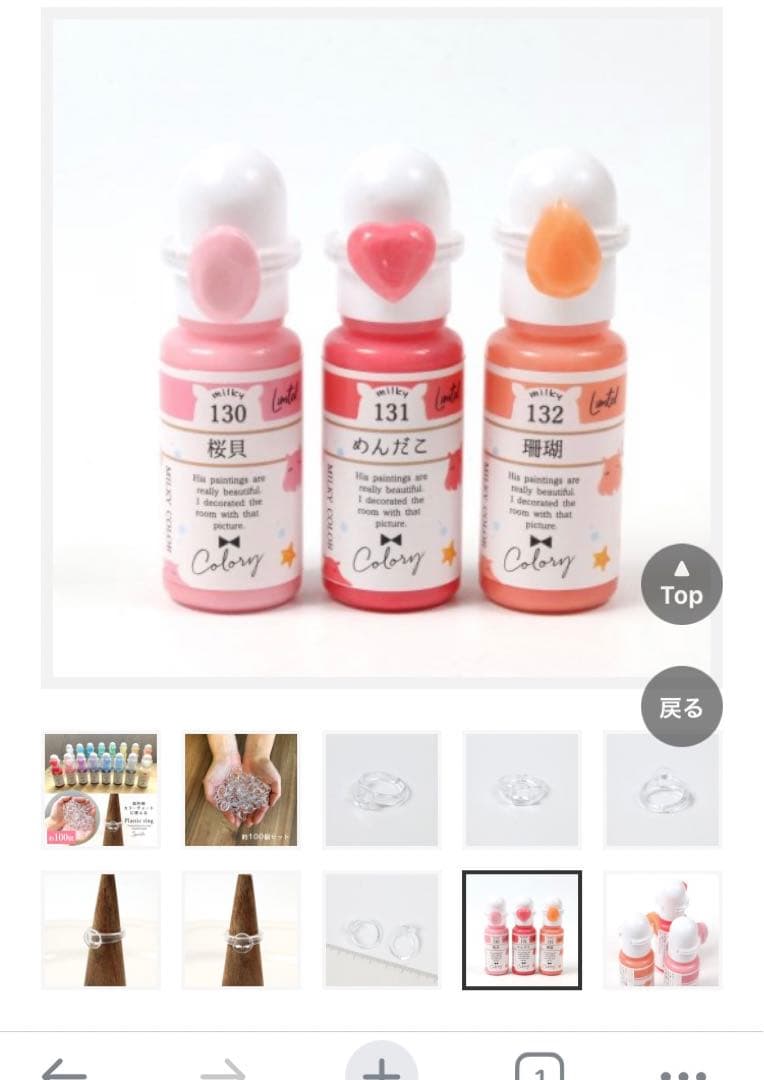This screenshot has height=1080, width=764.
Task: Open the rings beside ruler thumbnail
Action: pos(381,930)
